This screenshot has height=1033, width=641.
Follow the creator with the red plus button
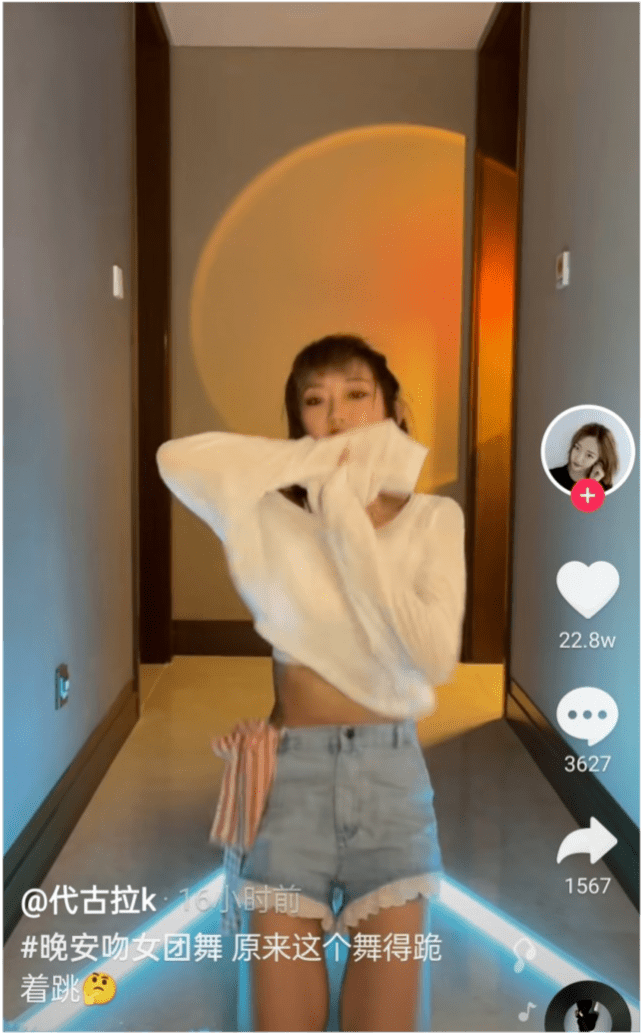tap(588, 495)
